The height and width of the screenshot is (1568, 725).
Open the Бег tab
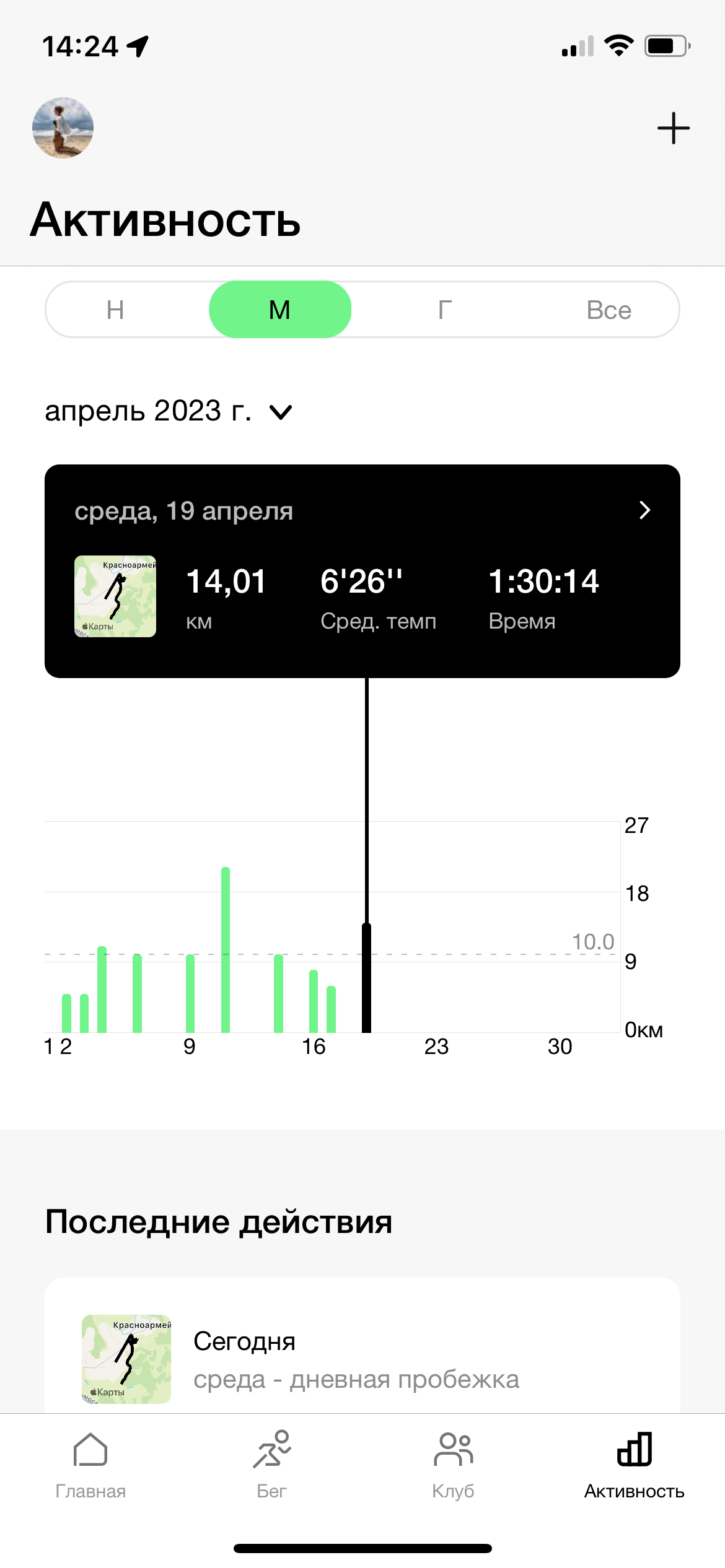tap(271, 1465)
